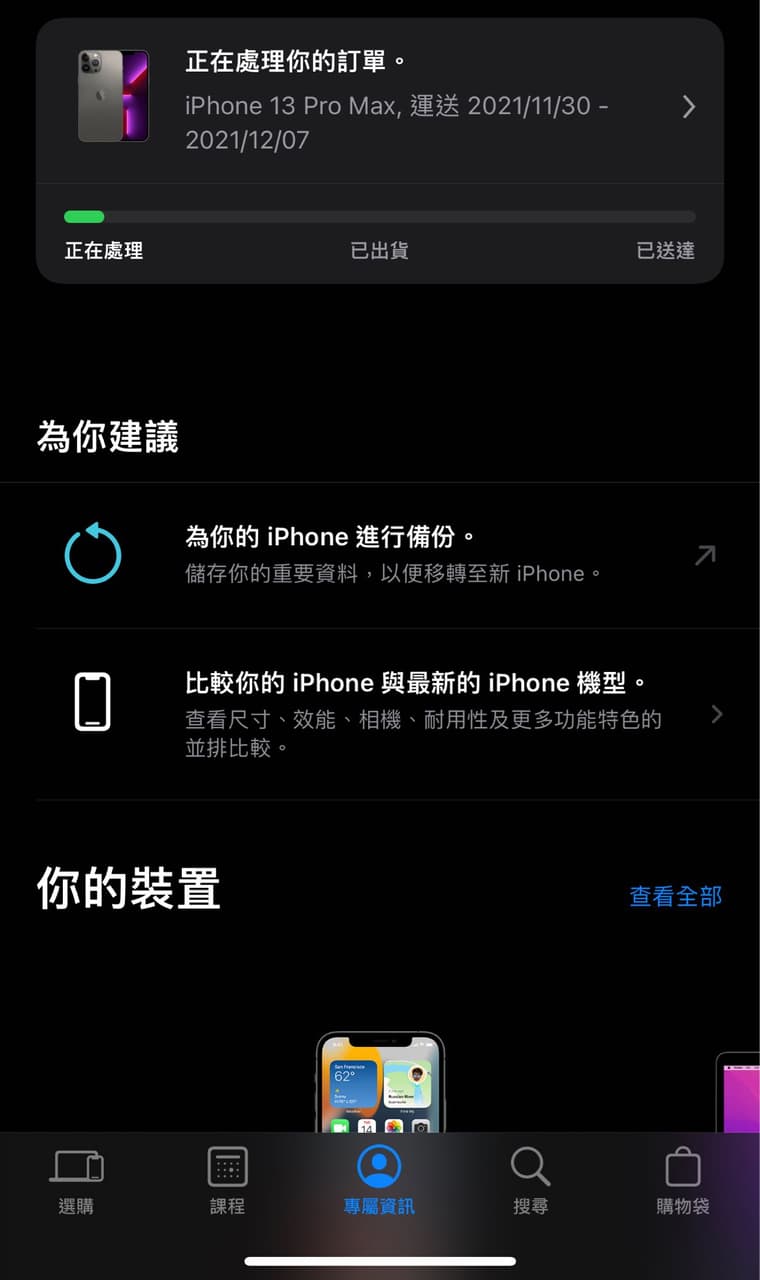The height and width of the screenshot is (1280, 760).
Task: Open compare iPhone row via its chevron
Action: point(716,714)
